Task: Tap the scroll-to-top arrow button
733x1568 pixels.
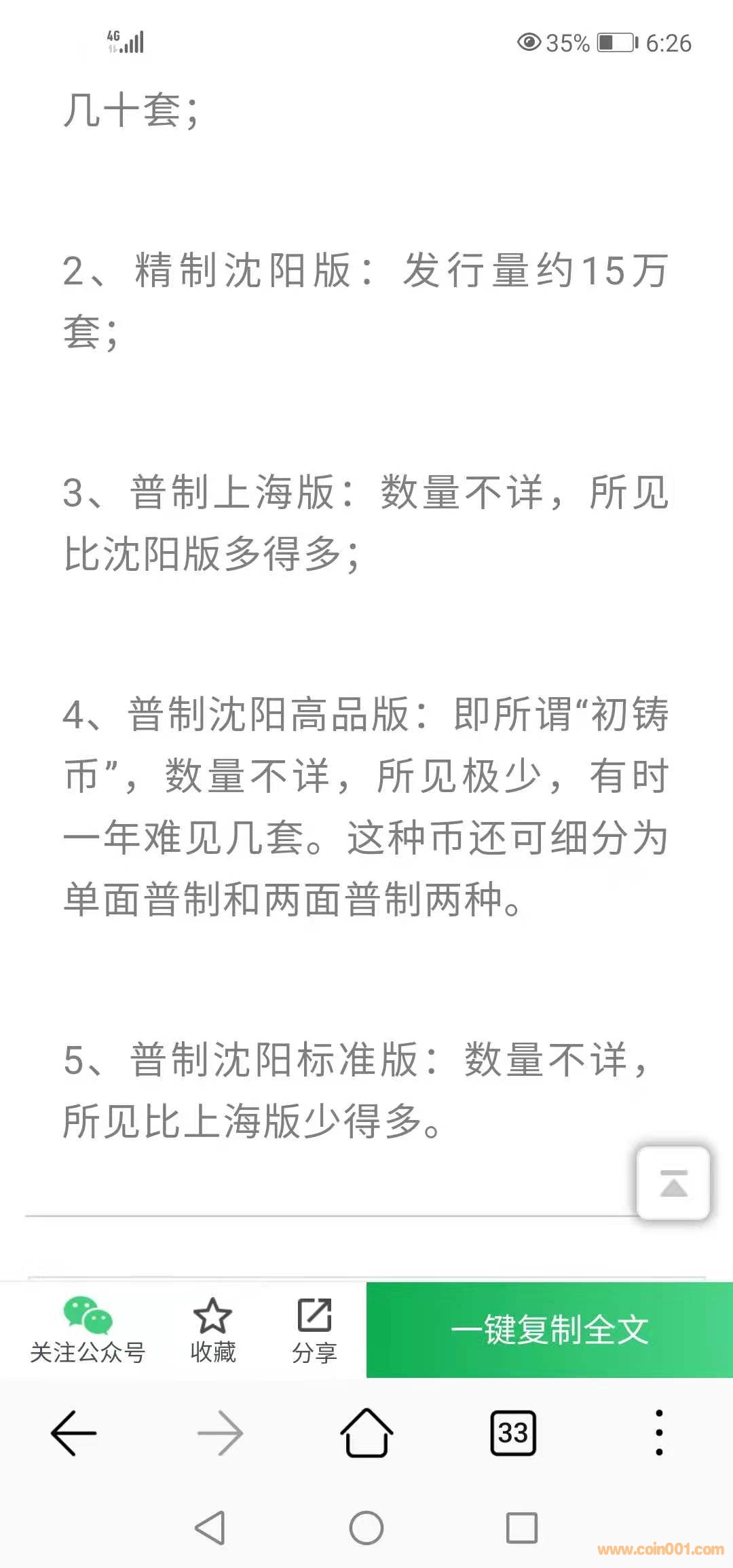Action: (x=673, y=1183)
